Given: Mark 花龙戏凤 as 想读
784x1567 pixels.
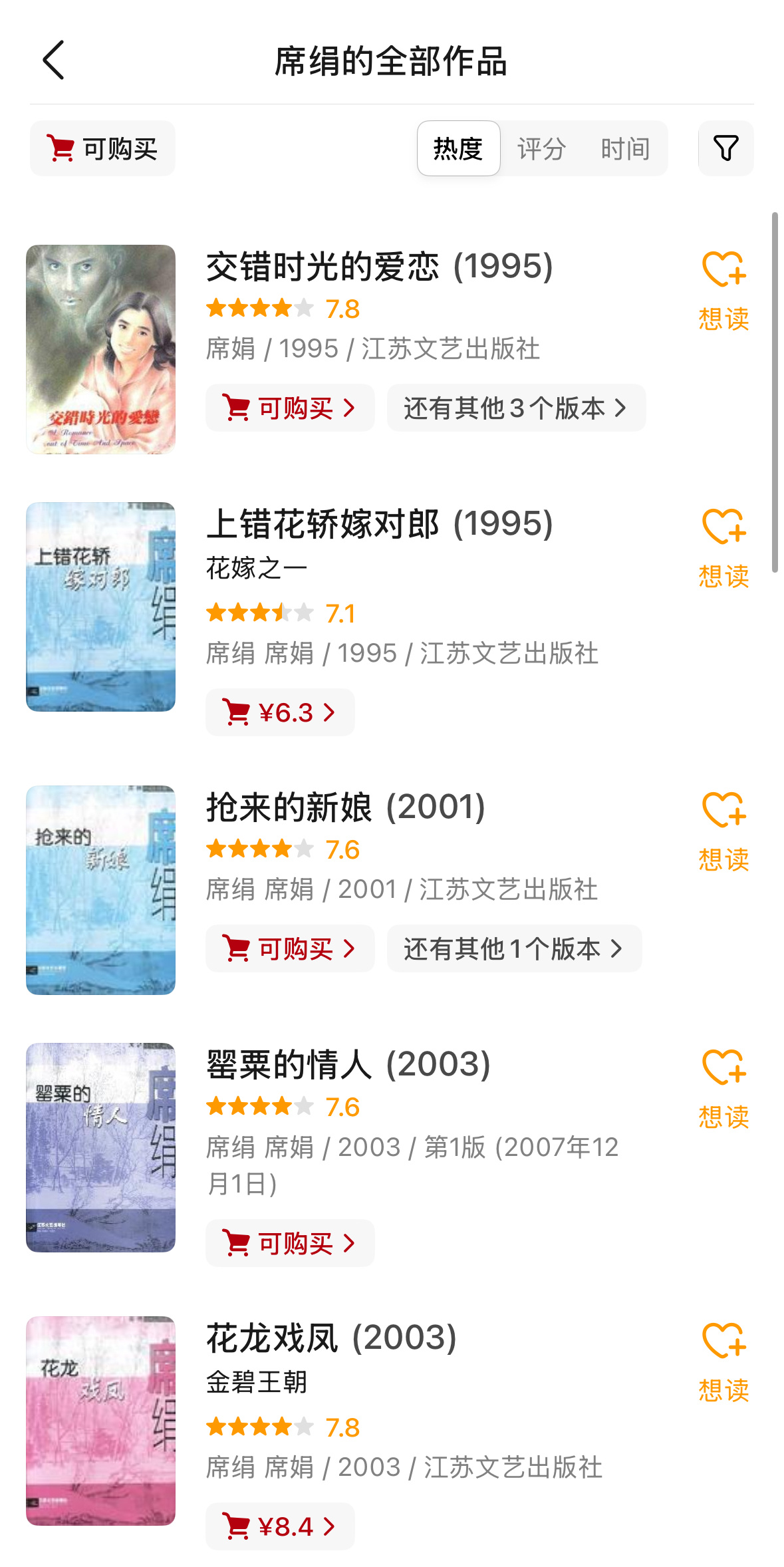Looking at the screenshot, I should pos(723,1361).
